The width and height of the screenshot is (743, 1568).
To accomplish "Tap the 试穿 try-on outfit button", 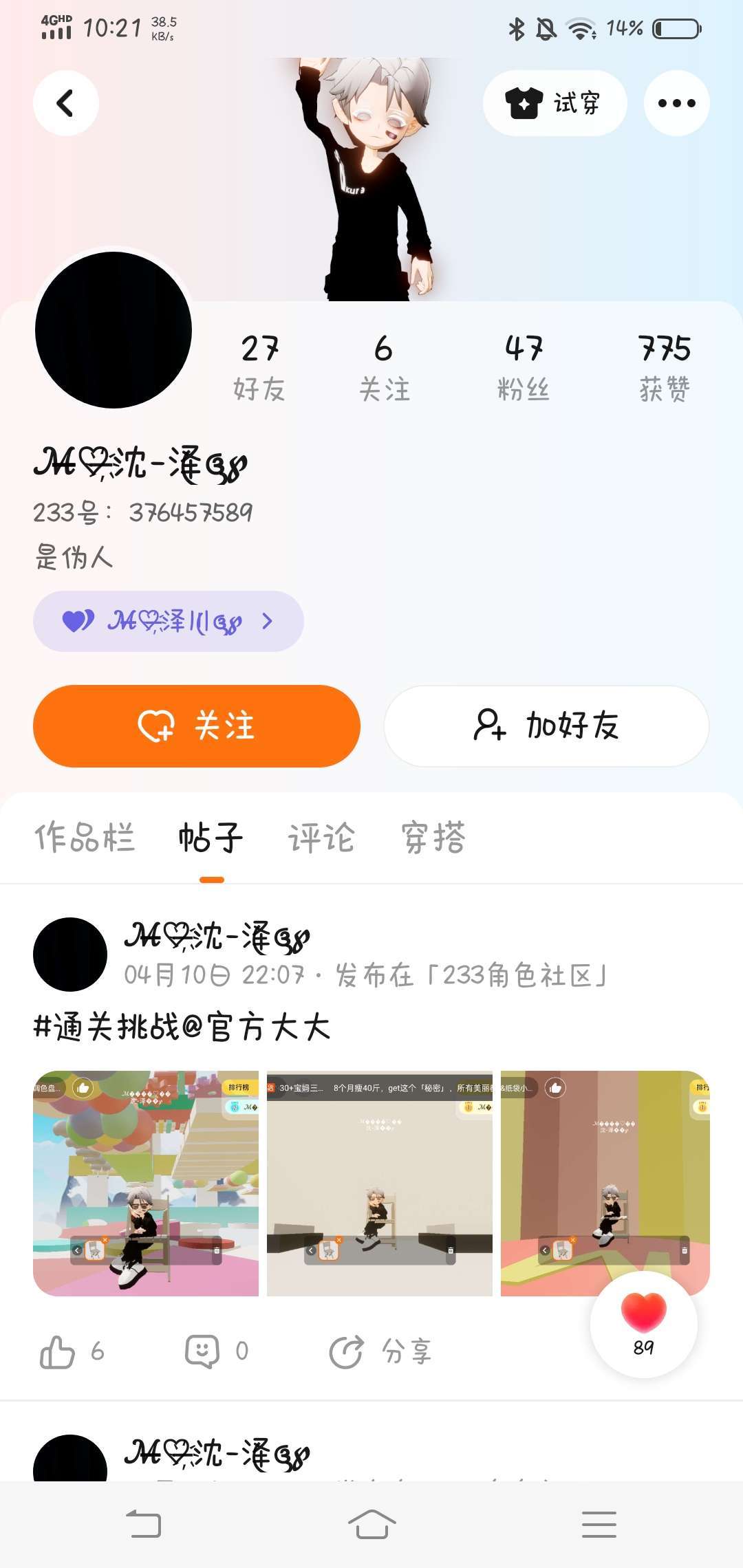I will click(x=554, y=103).
